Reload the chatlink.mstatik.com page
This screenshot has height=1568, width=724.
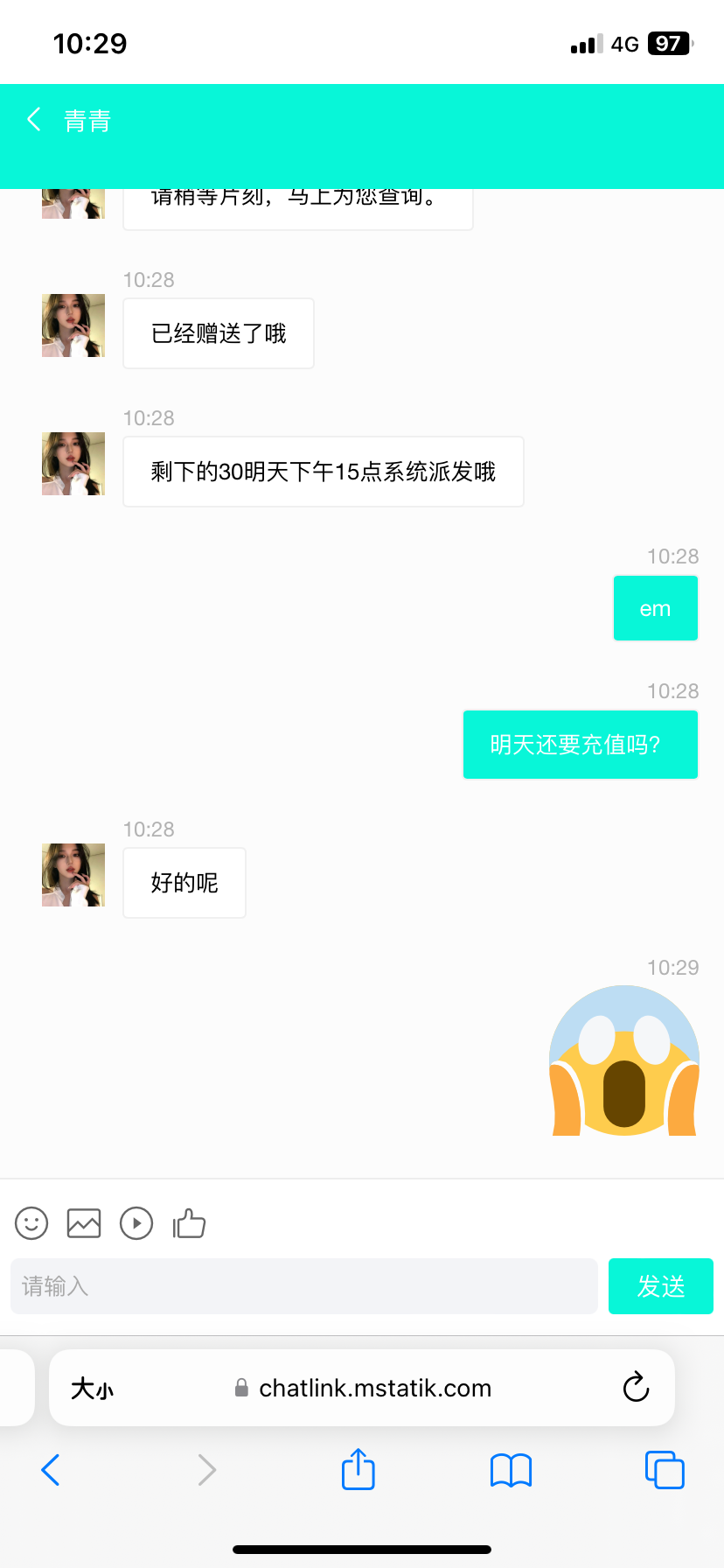(636, 1388)
